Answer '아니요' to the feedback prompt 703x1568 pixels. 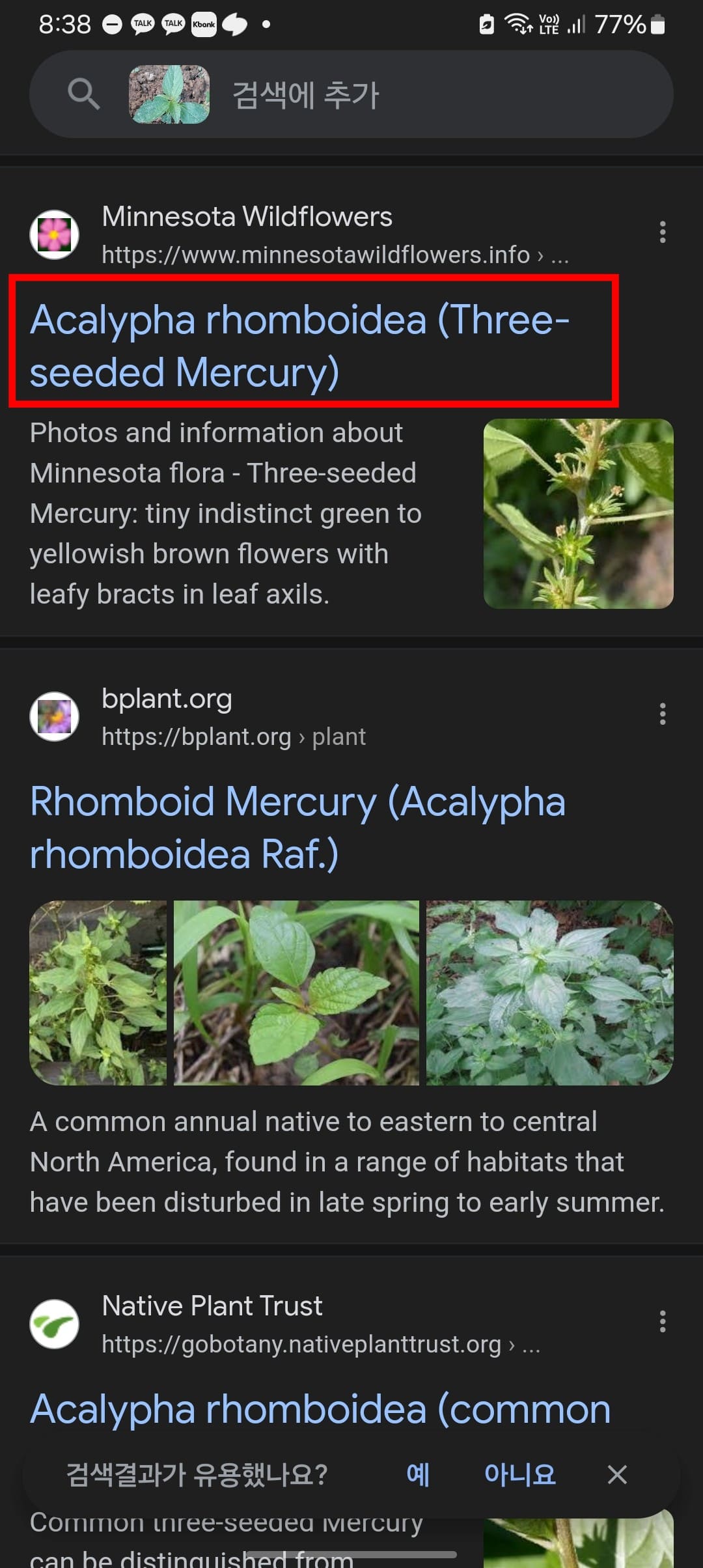(x=519, y=1475)
